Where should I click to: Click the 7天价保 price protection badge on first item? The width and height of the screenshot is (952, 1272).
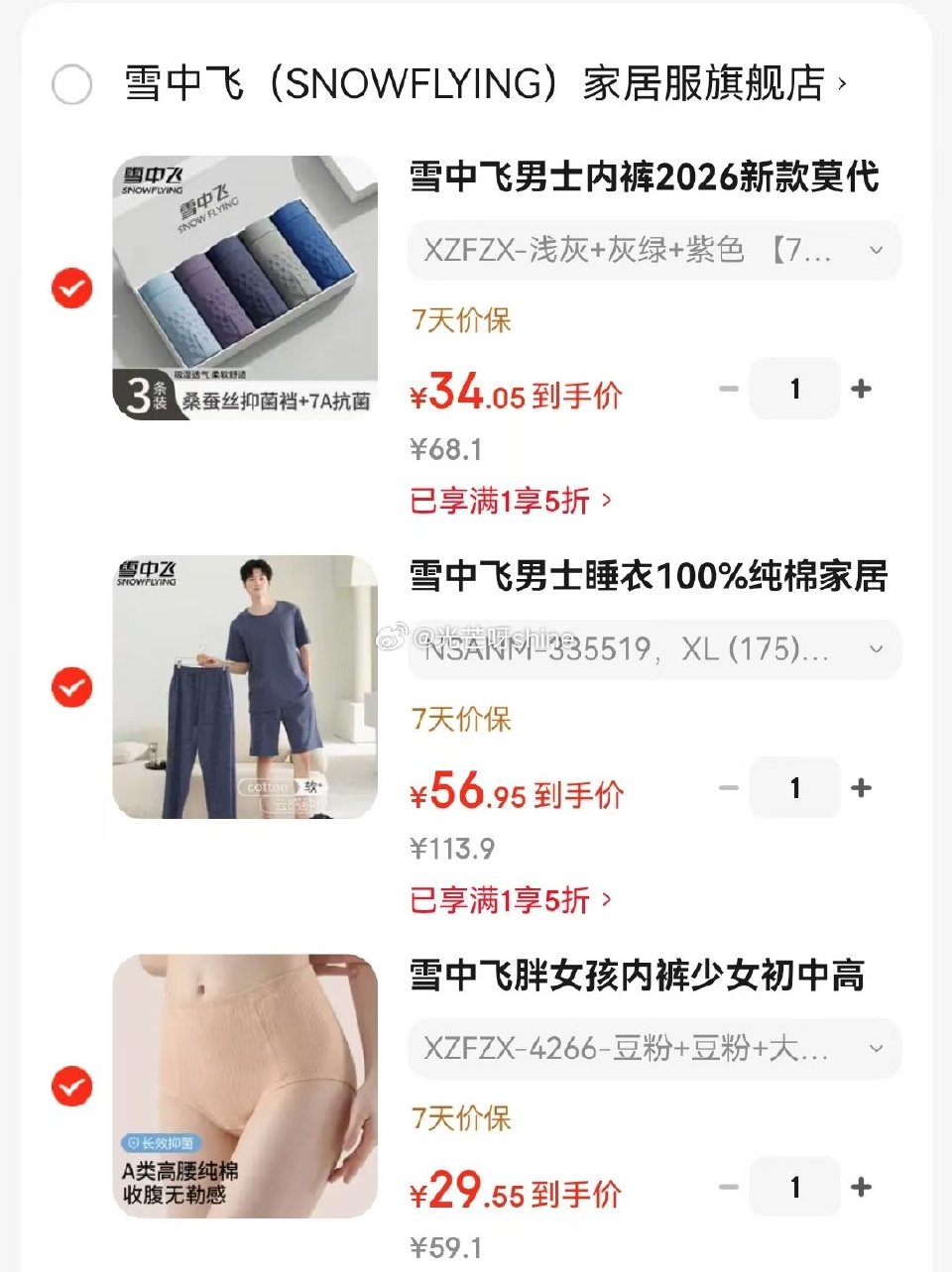pos(460,319)
